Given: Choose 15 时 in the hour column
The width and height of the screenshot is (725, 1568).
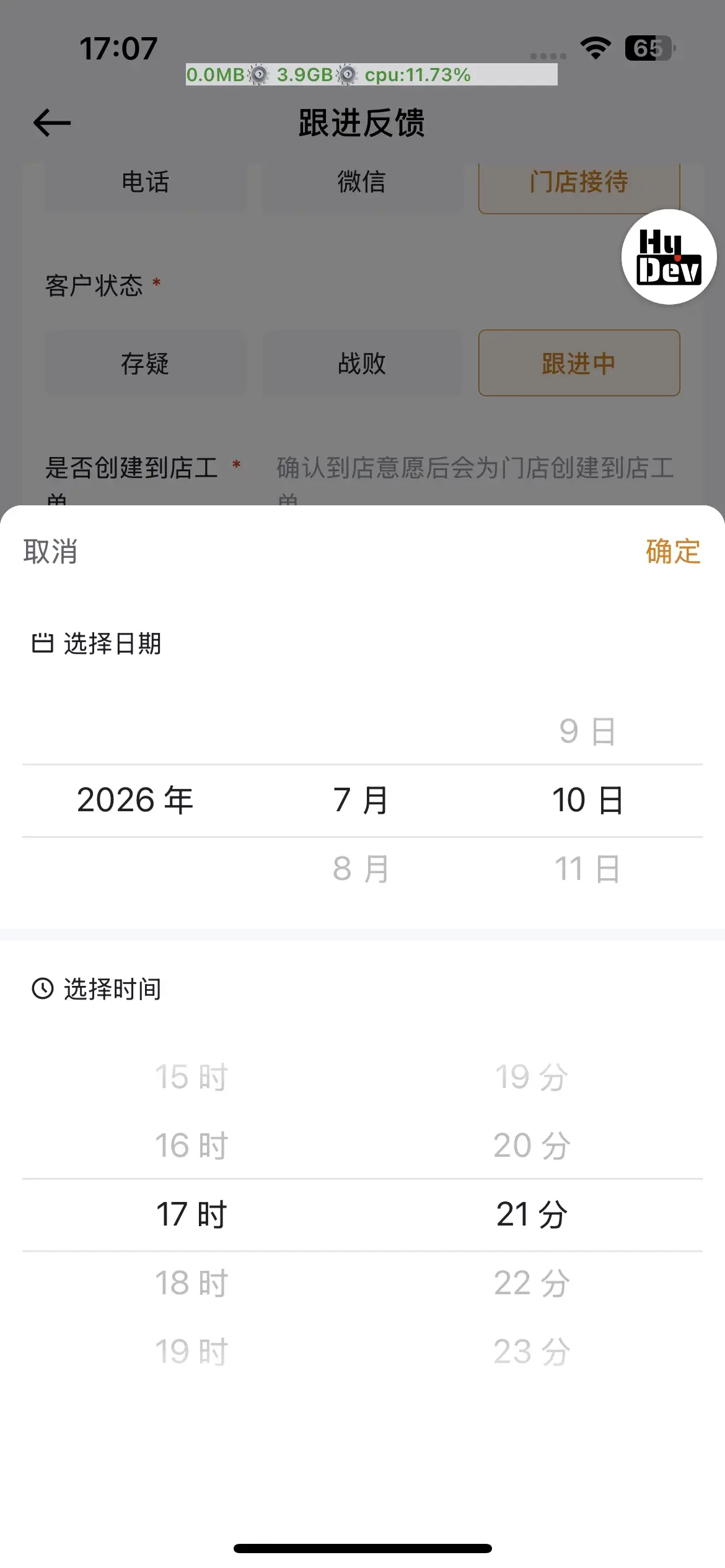Looking at the screenshot, I should pos(192,1077).
